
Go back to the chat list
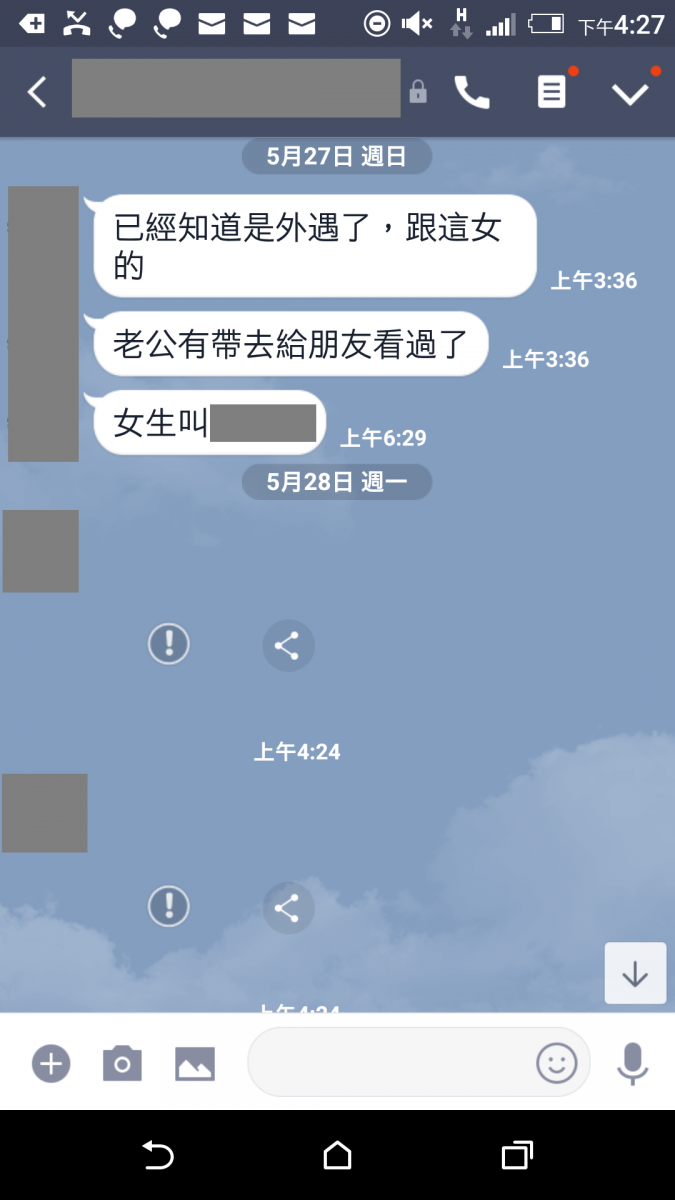[x=37, y=92]
